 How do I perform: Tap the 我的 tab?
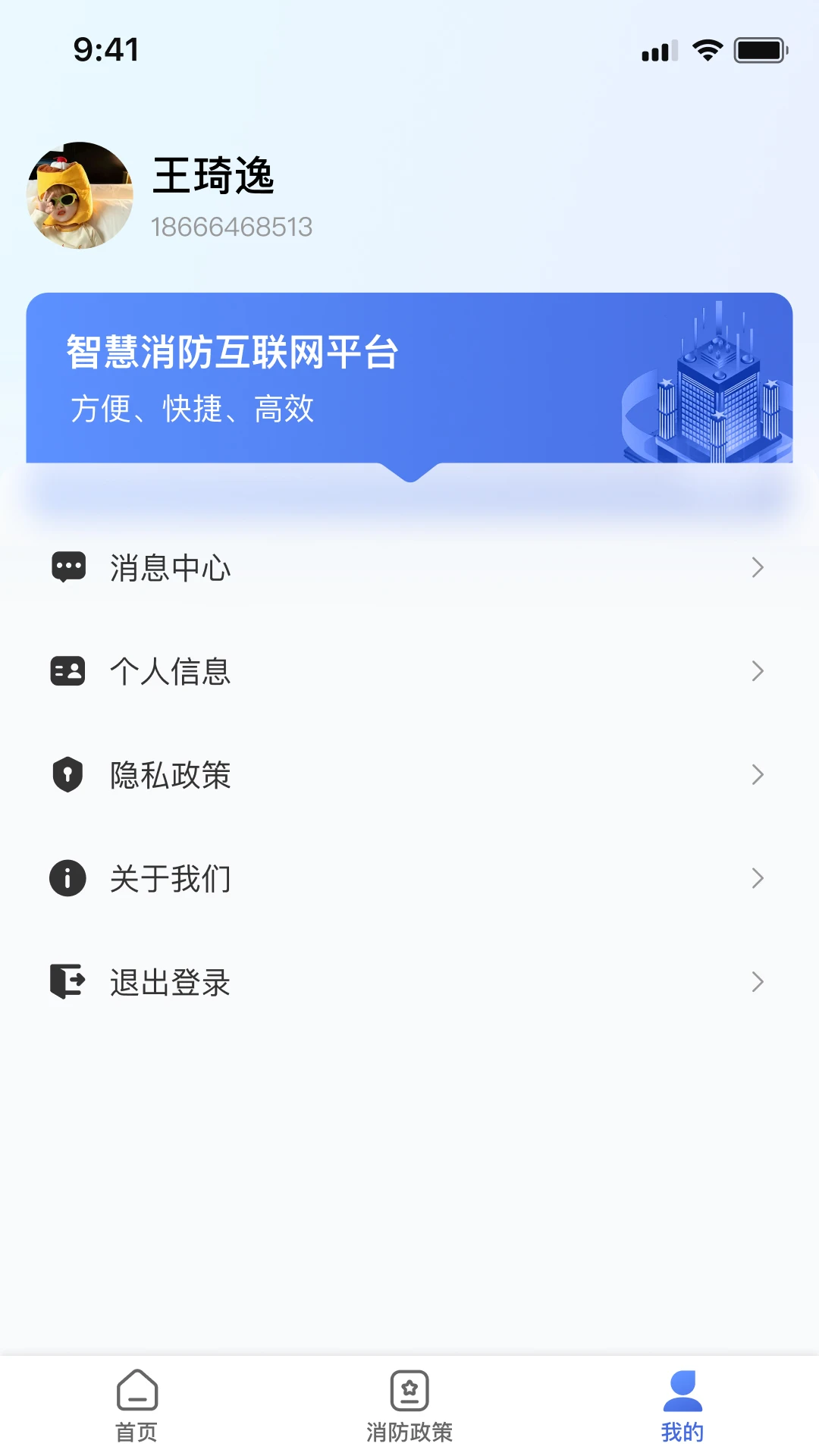click(682, 1405)
